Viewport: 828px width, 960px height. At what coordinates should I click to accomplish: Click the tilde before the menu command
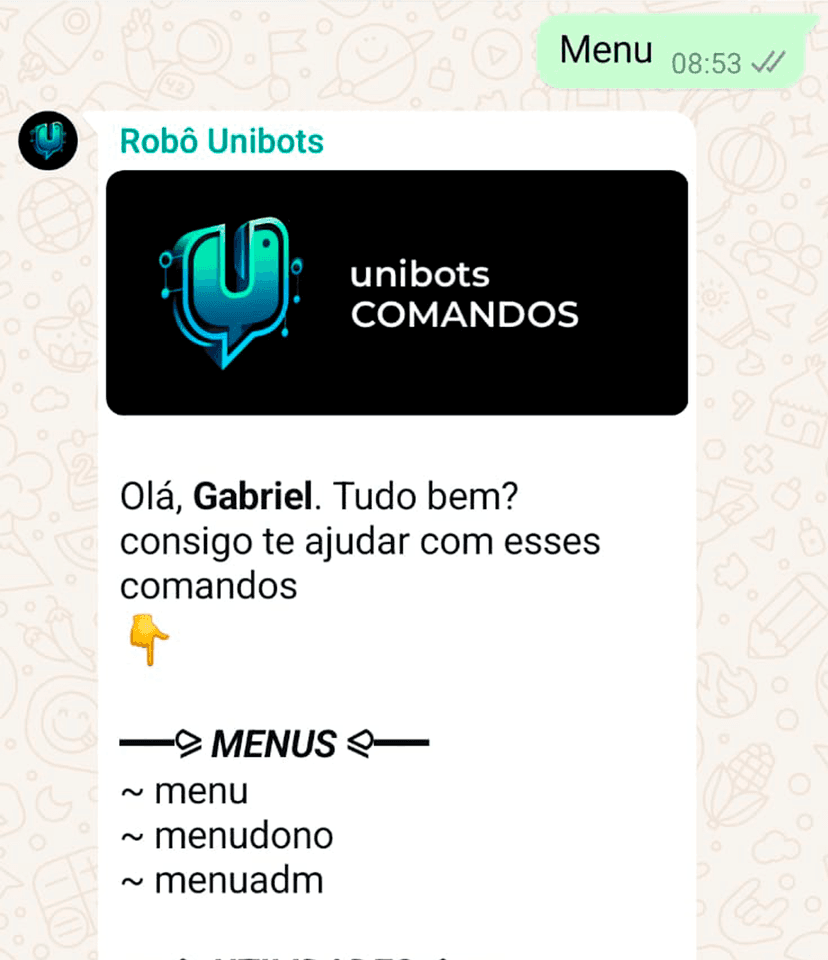[131, 790]
